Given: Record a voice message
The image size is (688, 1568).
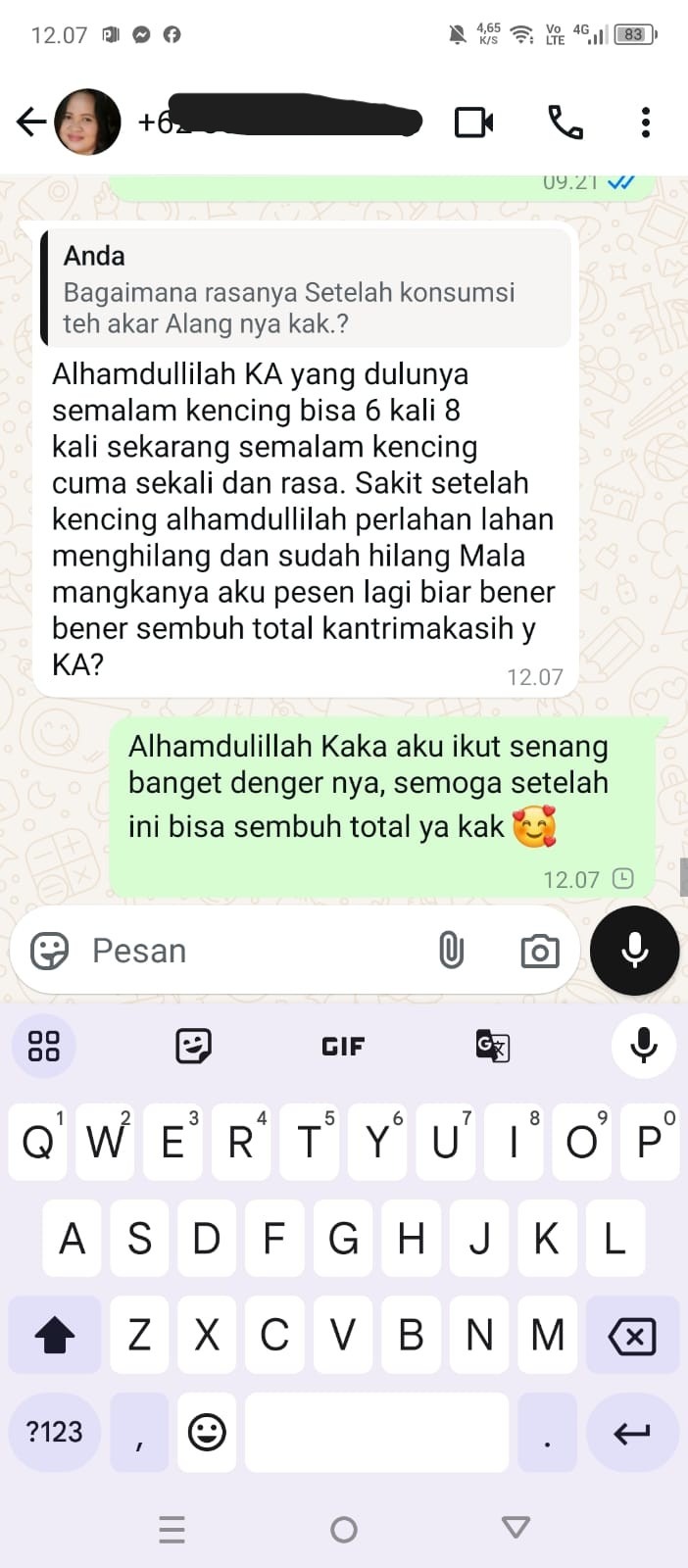Looking at the screenshot, I should point(634,951).
